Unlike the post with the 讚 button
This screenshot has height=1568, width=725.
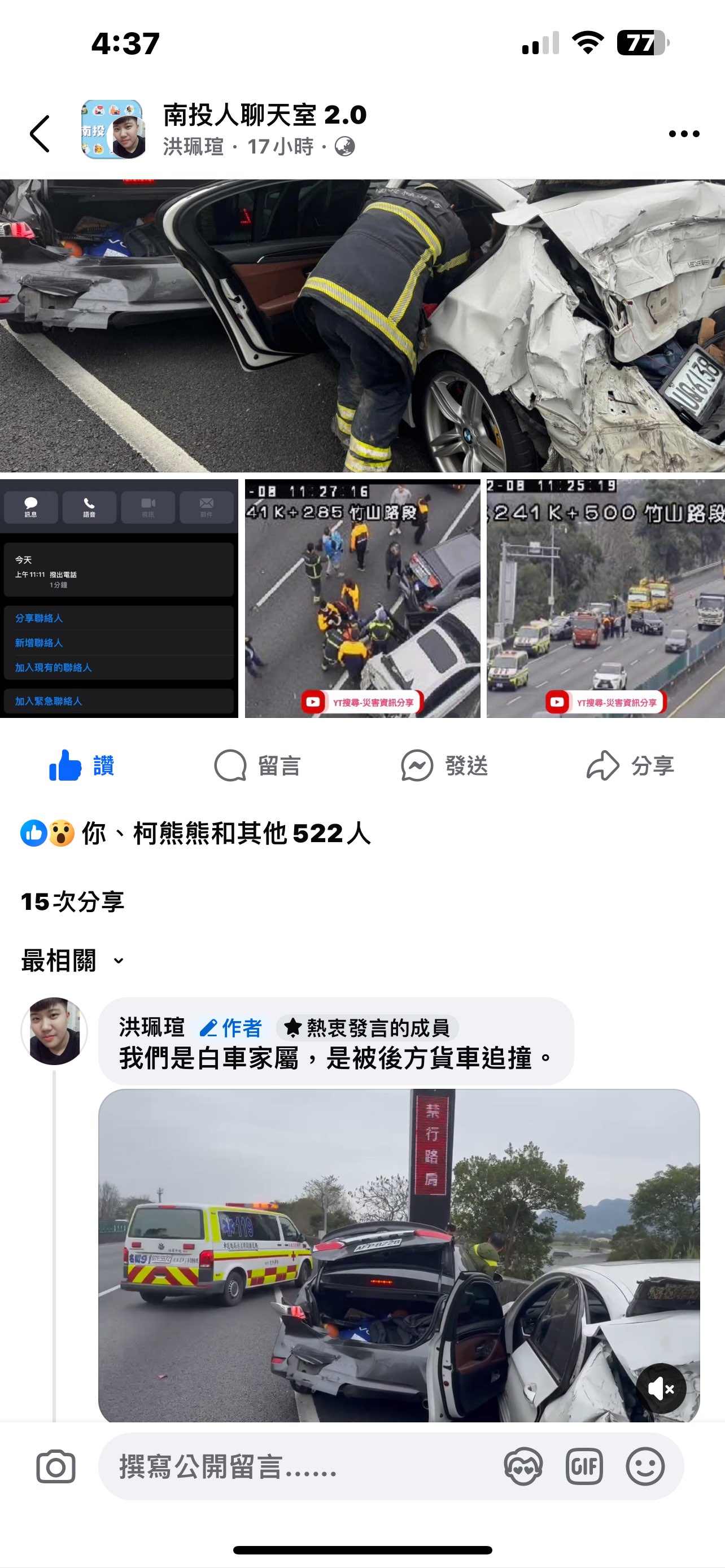point(82,765)
